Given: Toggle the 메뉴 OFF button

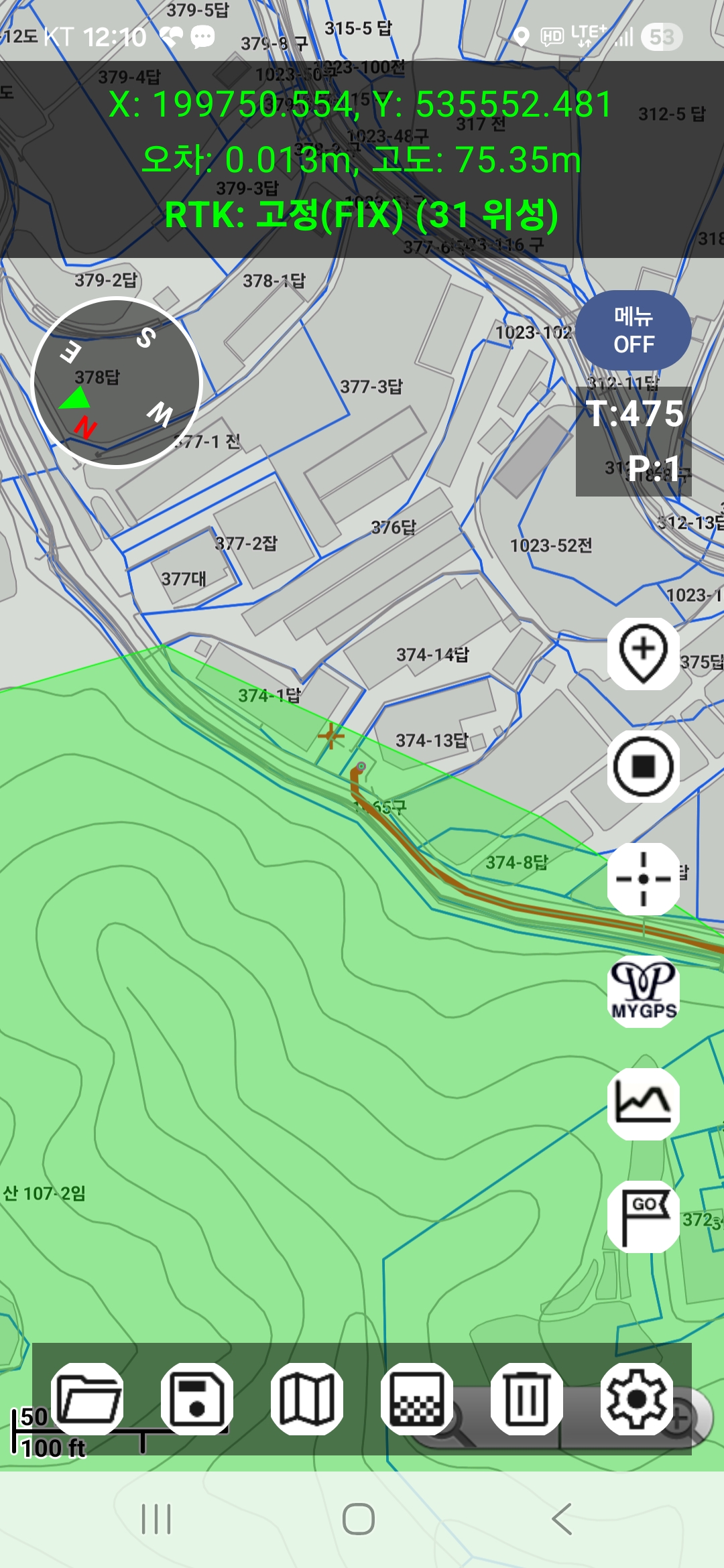Looking at the screenshot, I should pyautogui.click(x=633, y=330).
